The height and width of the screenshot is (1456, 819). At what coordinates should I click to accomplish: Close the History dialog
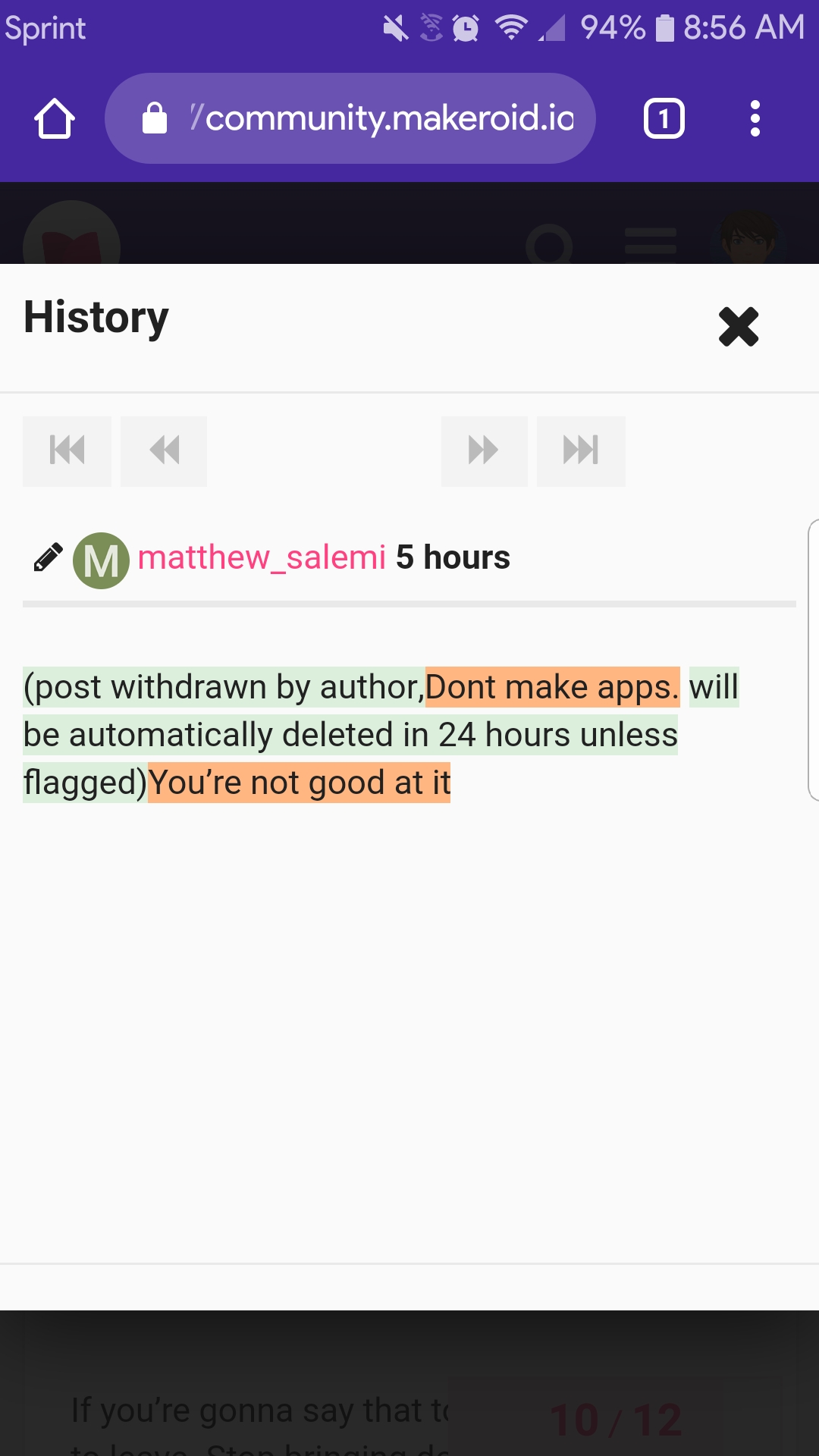(x=738, y=327)
